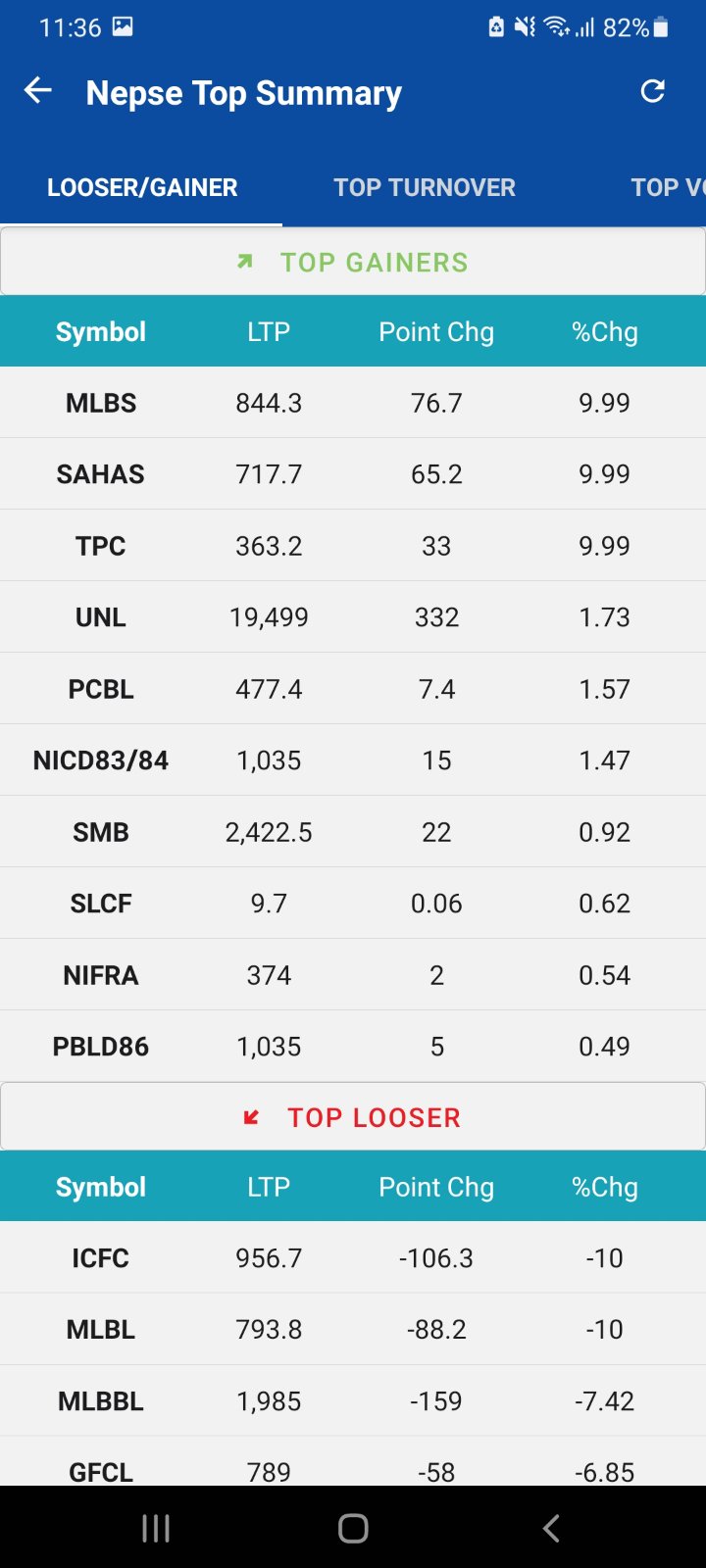The width and height of the screenshot is (706, 1568).
Task: Go back using the app bar arrow
Action: 38,91
